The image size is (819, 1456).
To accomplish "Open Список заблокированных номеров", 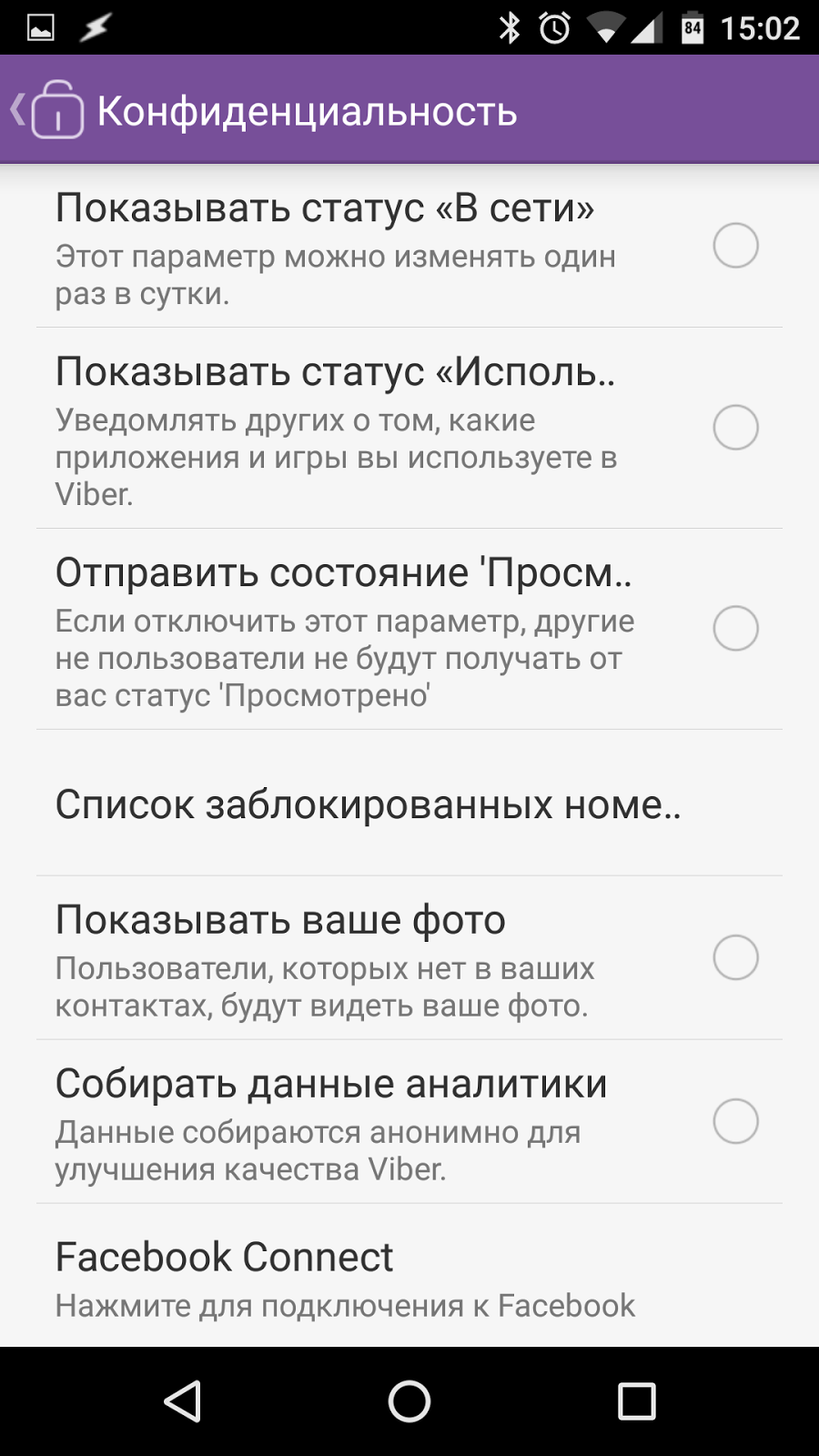I will coord(368,804).
